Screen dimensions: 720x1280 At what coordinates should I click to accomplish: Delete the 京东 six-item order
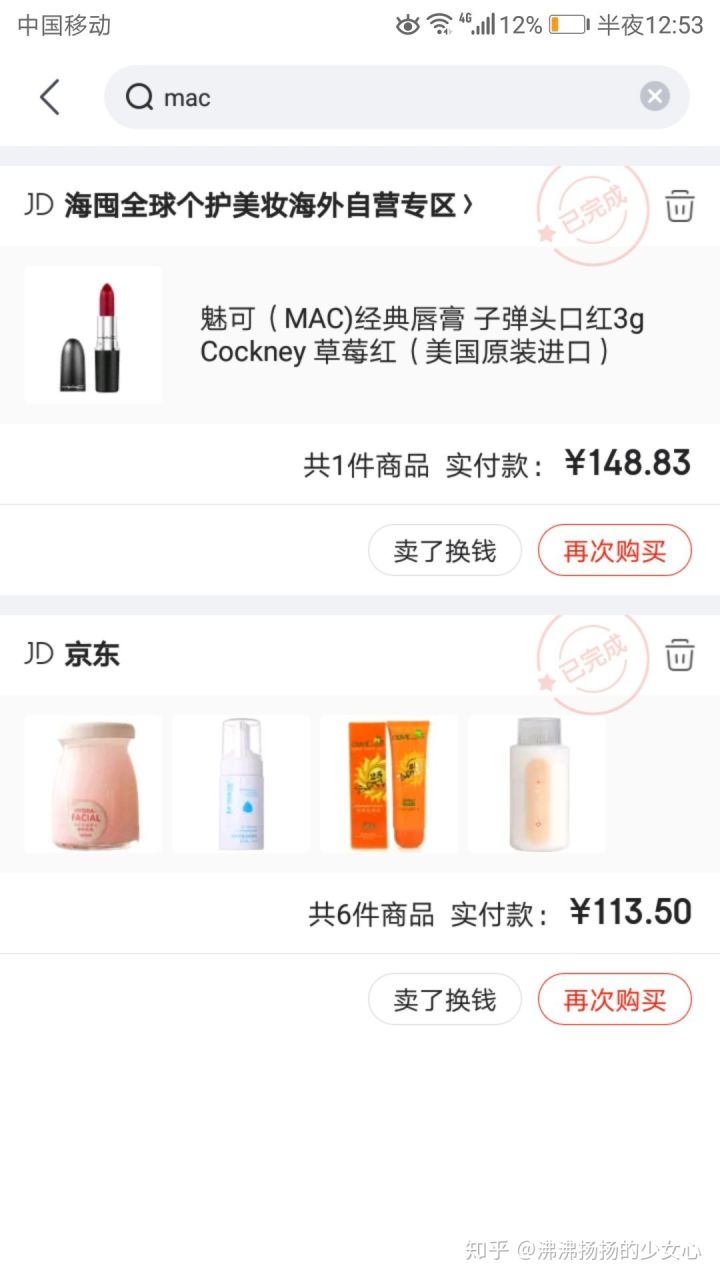pyautogui.click(x=680, y=655)
